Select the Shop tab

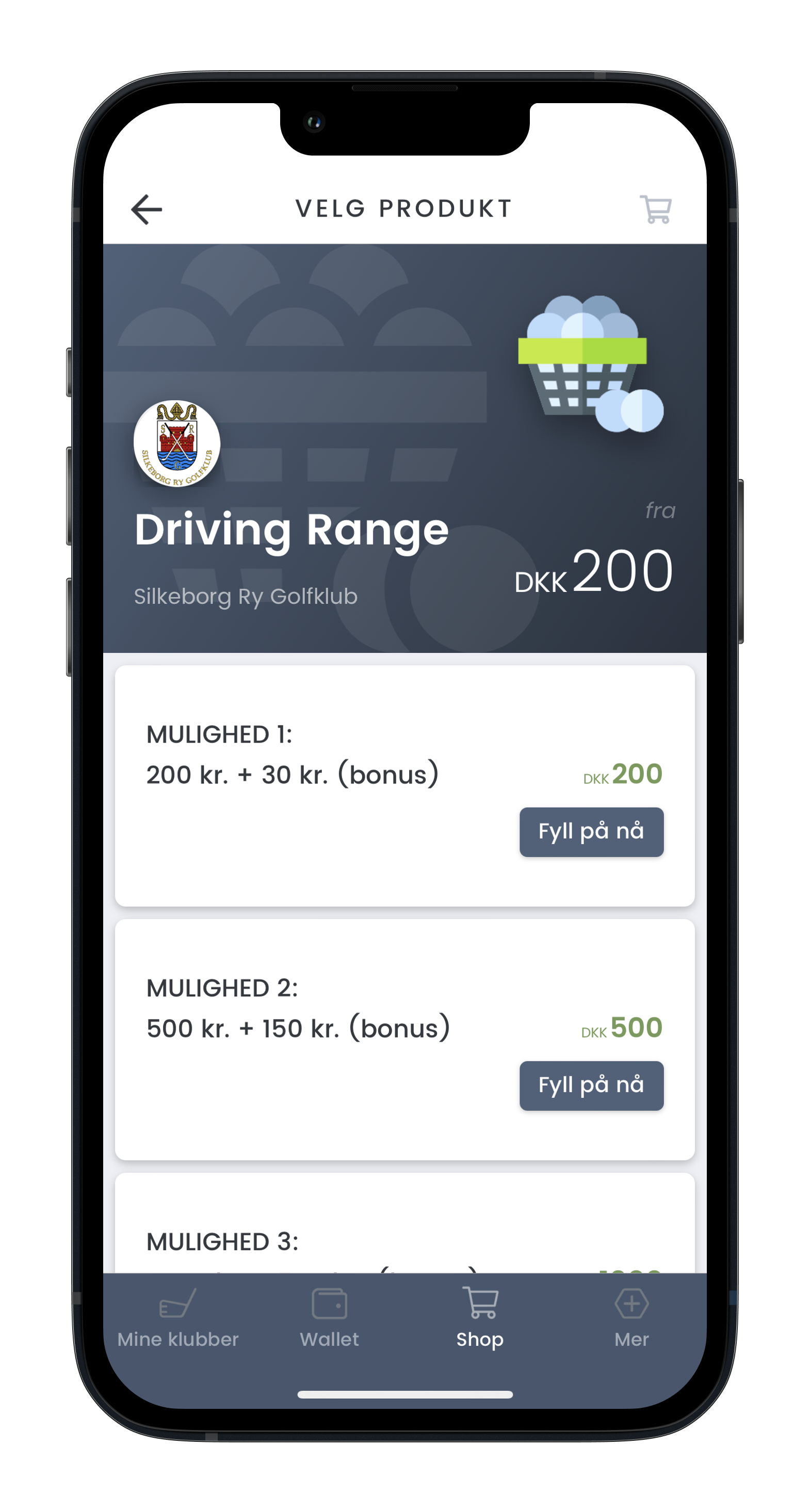click(x=480, y=1318)
